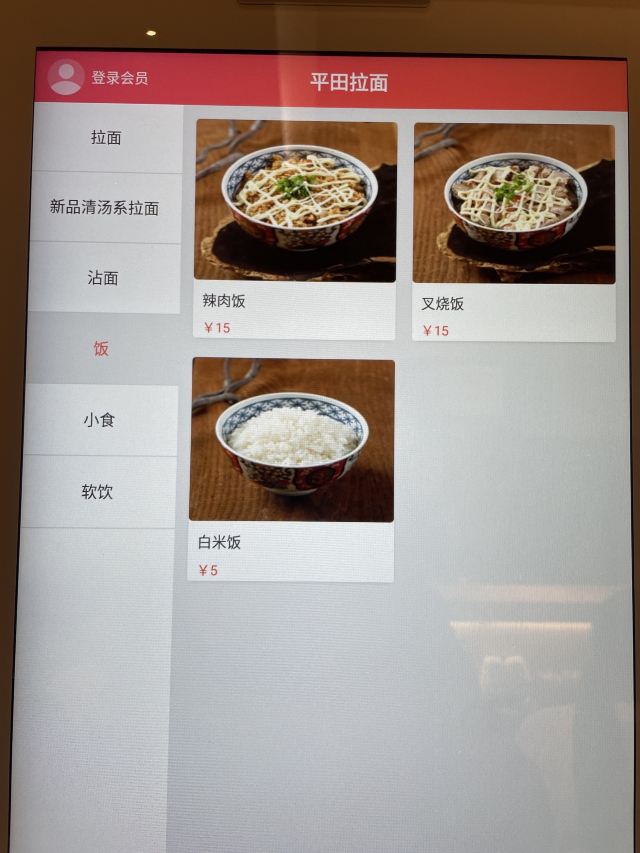The height and width of the screenshot is (853, 640).
Task: Open the 新品清汤系拉面 category
Action: coord(105,208)
